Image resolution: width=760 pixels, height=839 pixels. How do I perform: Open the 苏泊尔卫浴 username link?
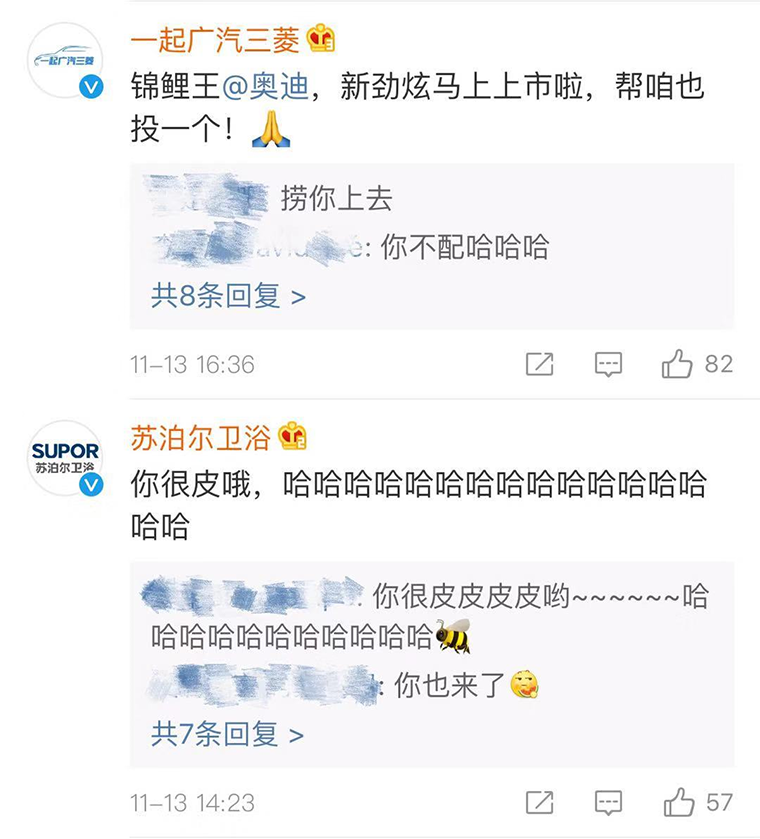201,437
